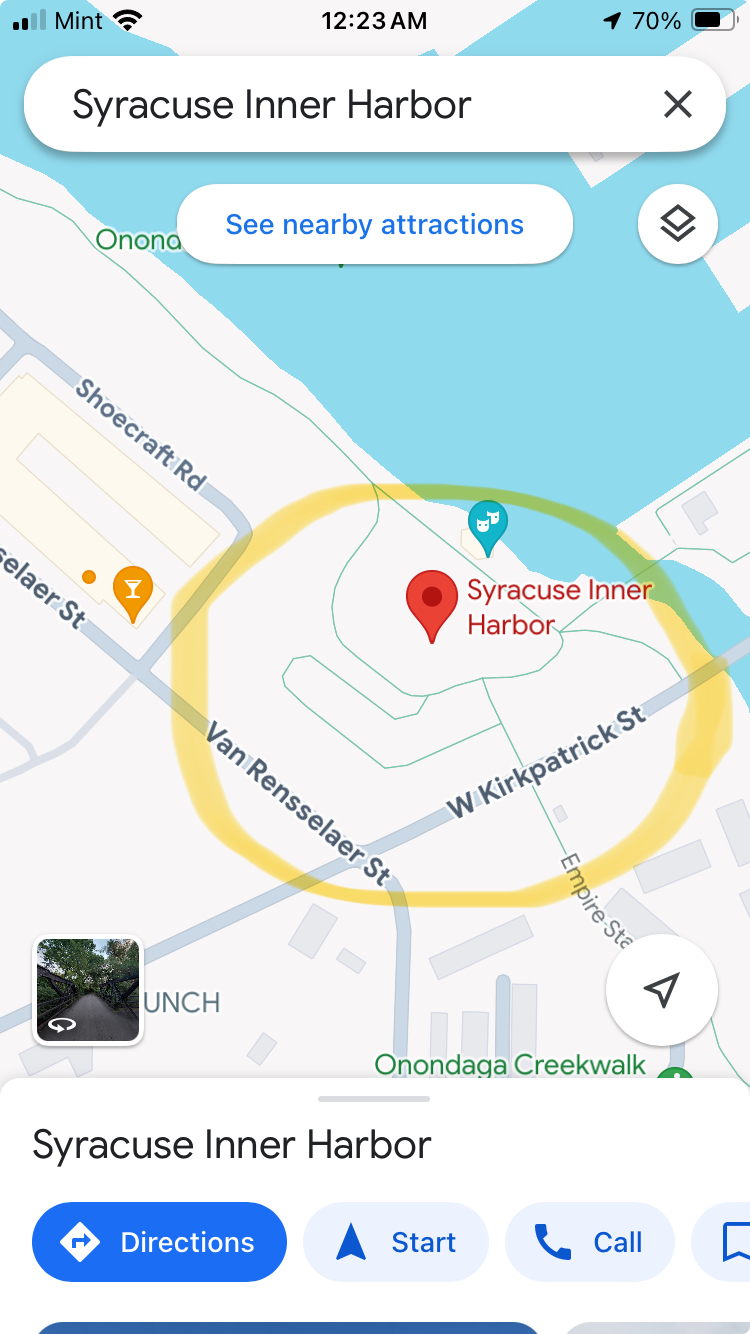
Task: Center map on my location
Action: point(662,990)
